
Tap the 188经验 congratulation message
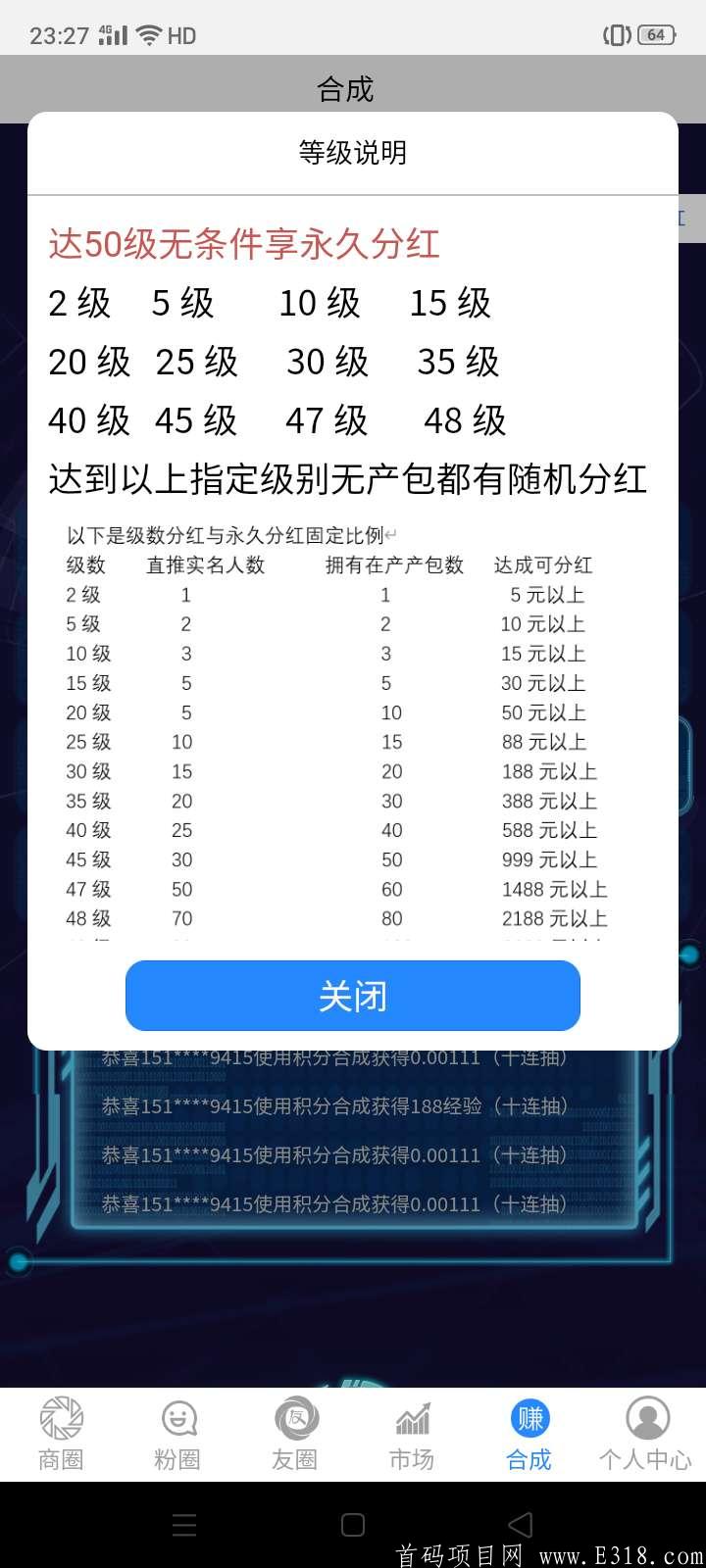[x=333, y=1106]
